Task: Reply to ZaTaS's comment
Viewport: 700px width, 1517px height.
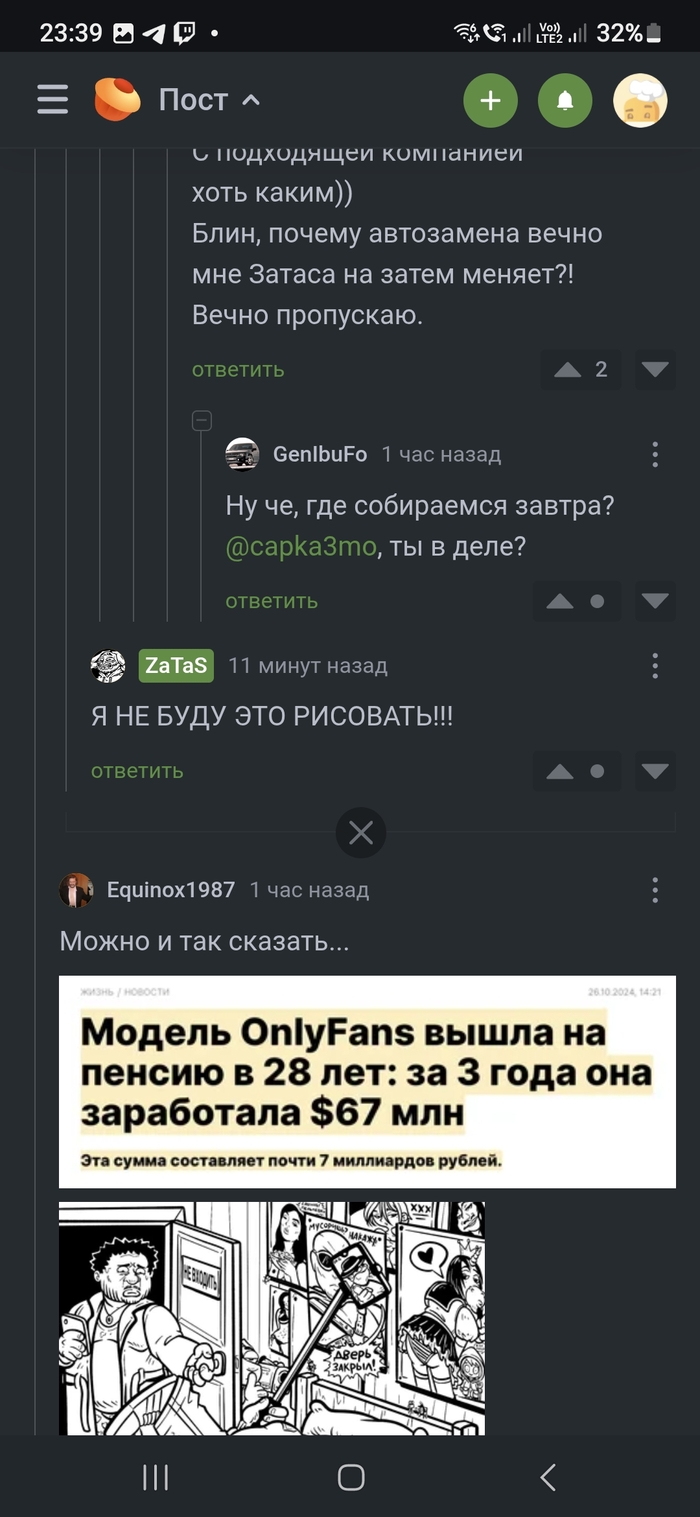Action: [137, 771]
